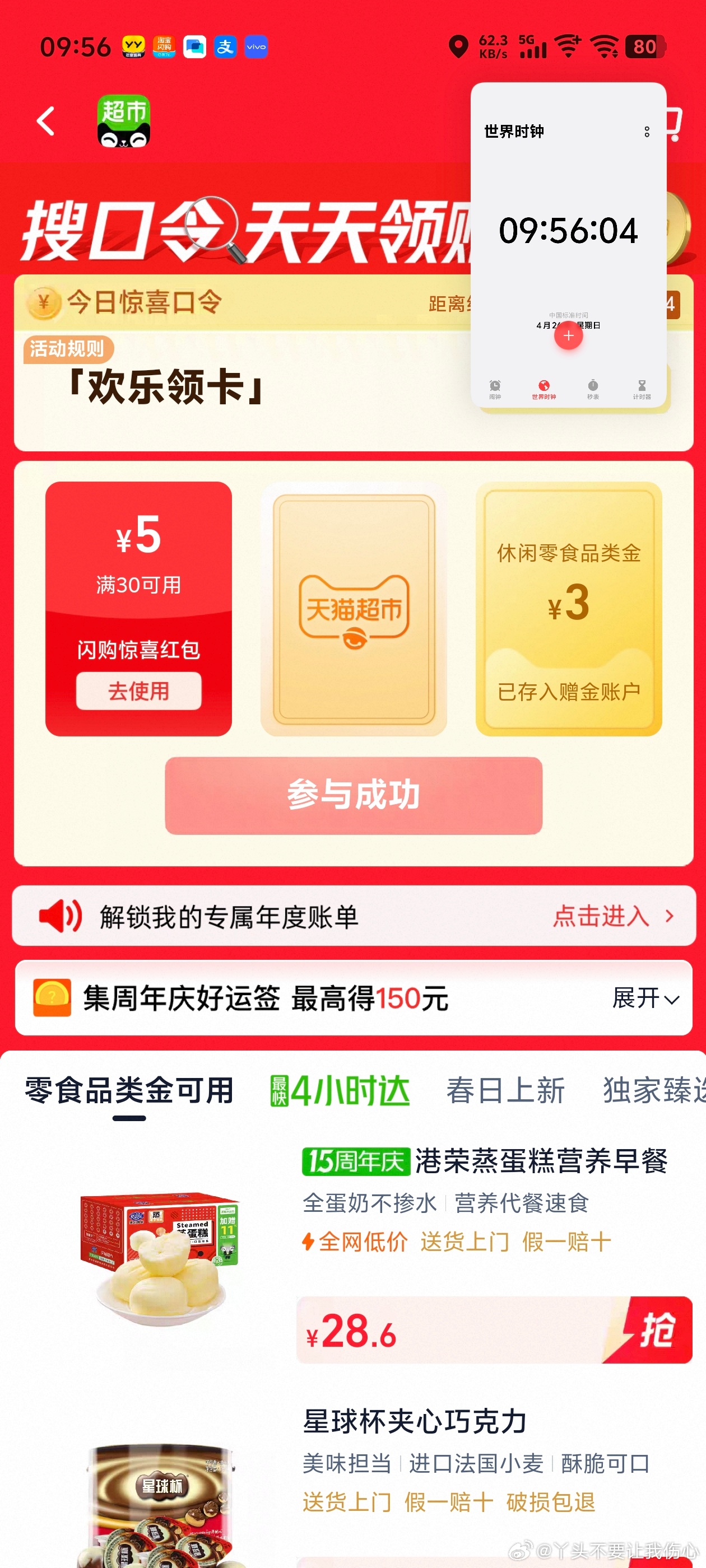Select the 春日上新 tab

click(505, 1091)
